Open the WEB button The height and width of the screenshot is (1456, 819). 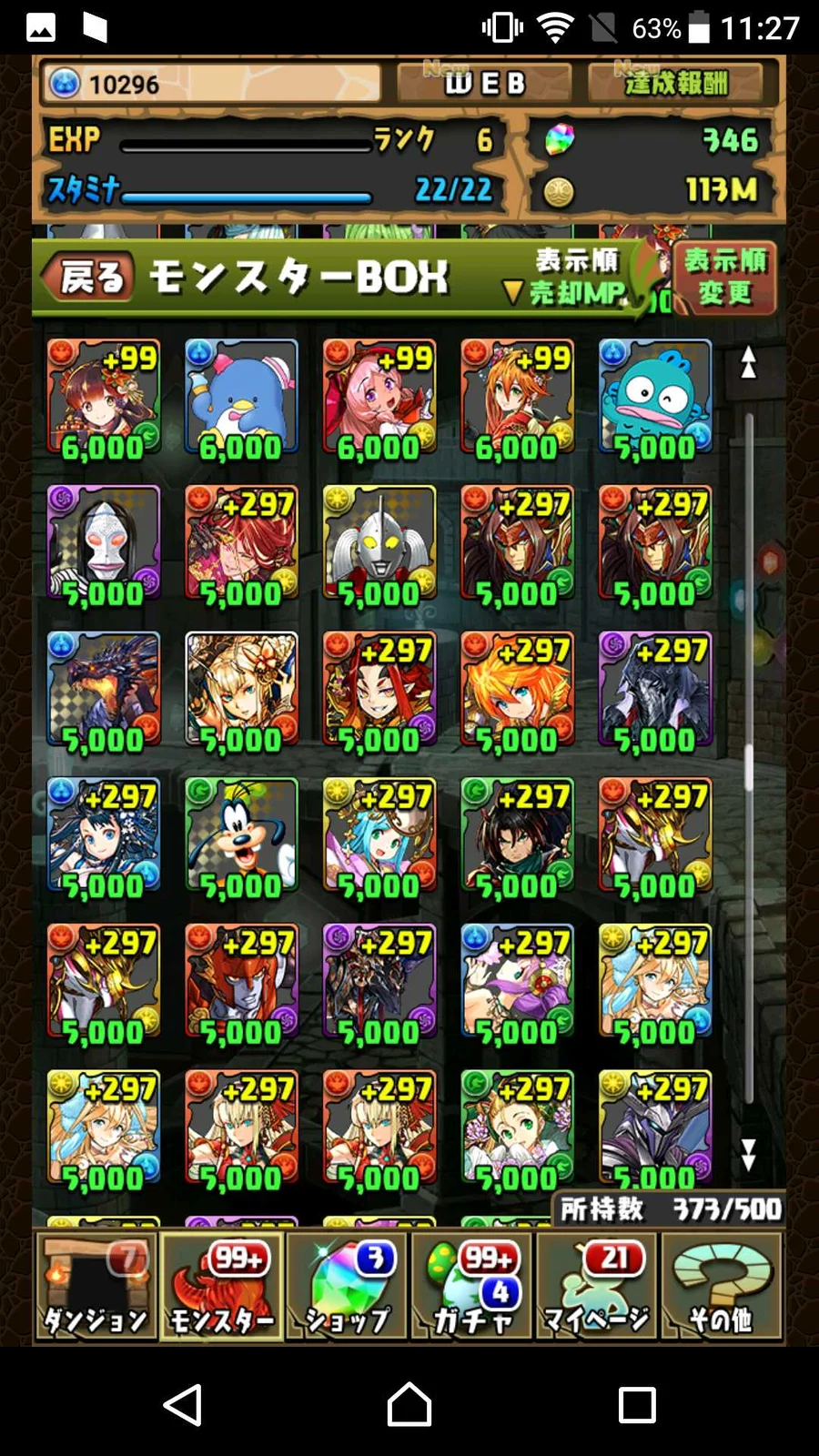pyautogui.click(x=484, y=83)
